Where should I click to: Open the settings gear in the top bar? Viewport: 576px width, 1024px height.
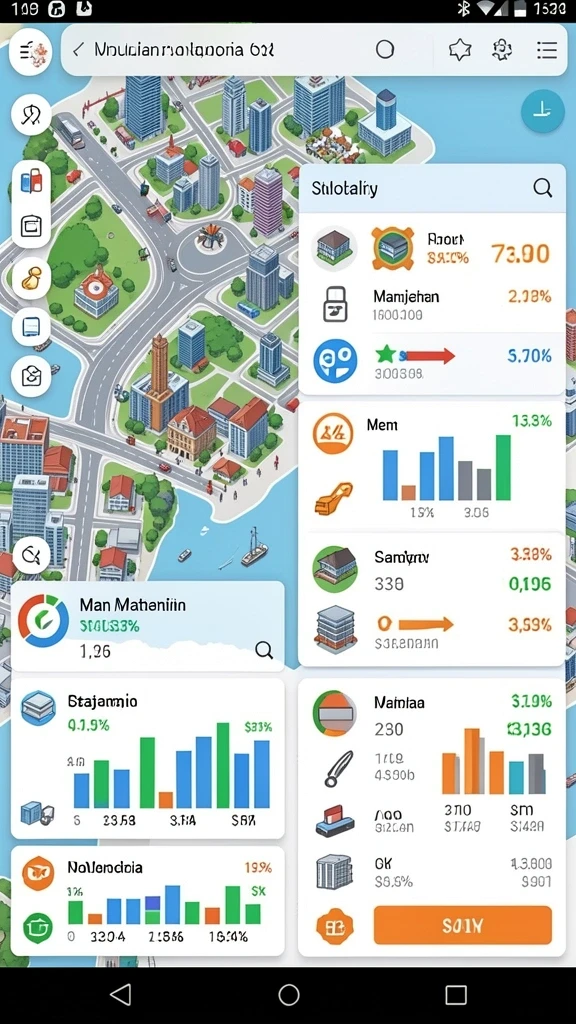pyautogui.click(x=502, y=50)
